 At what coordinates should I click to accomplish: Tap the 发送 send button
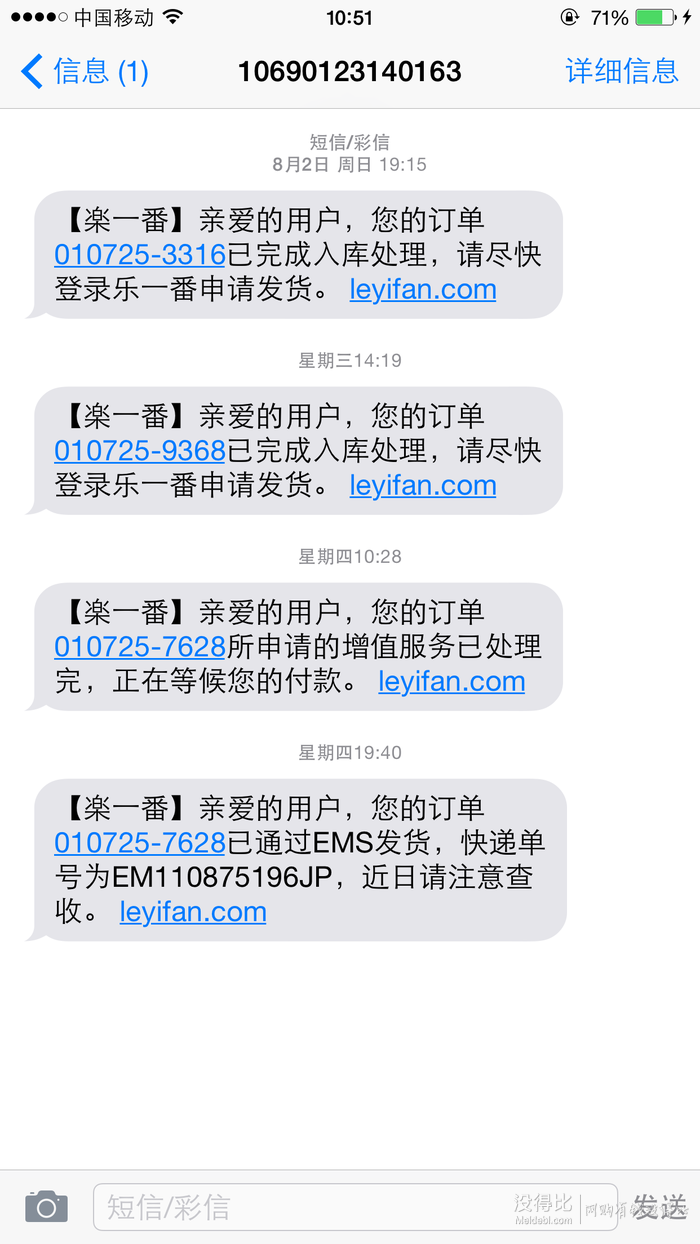tap(660, 1207)
